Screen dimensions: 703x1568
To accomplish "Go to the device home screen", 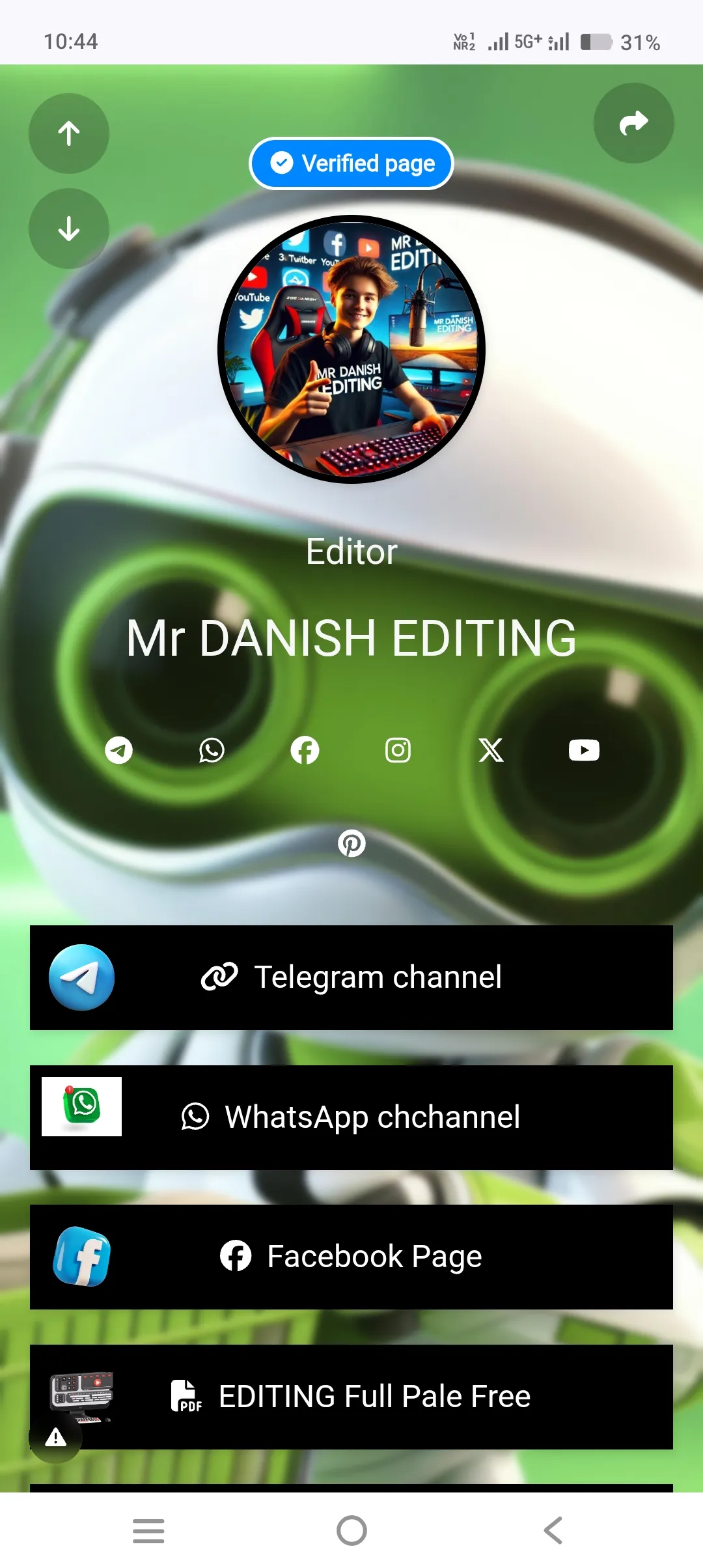I will click(351, 1530).
